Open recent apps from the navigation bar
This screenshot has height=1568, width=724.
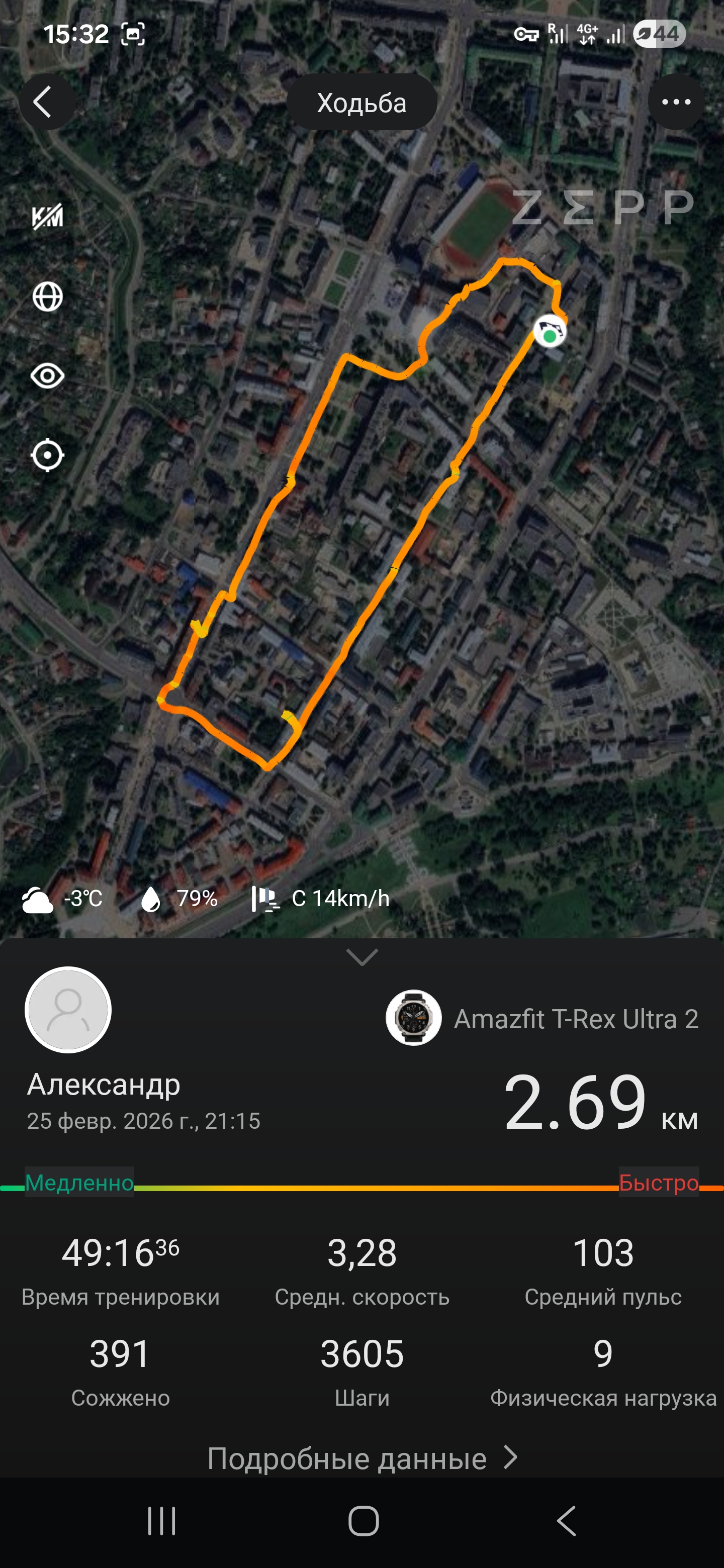tap(161, 1521)
